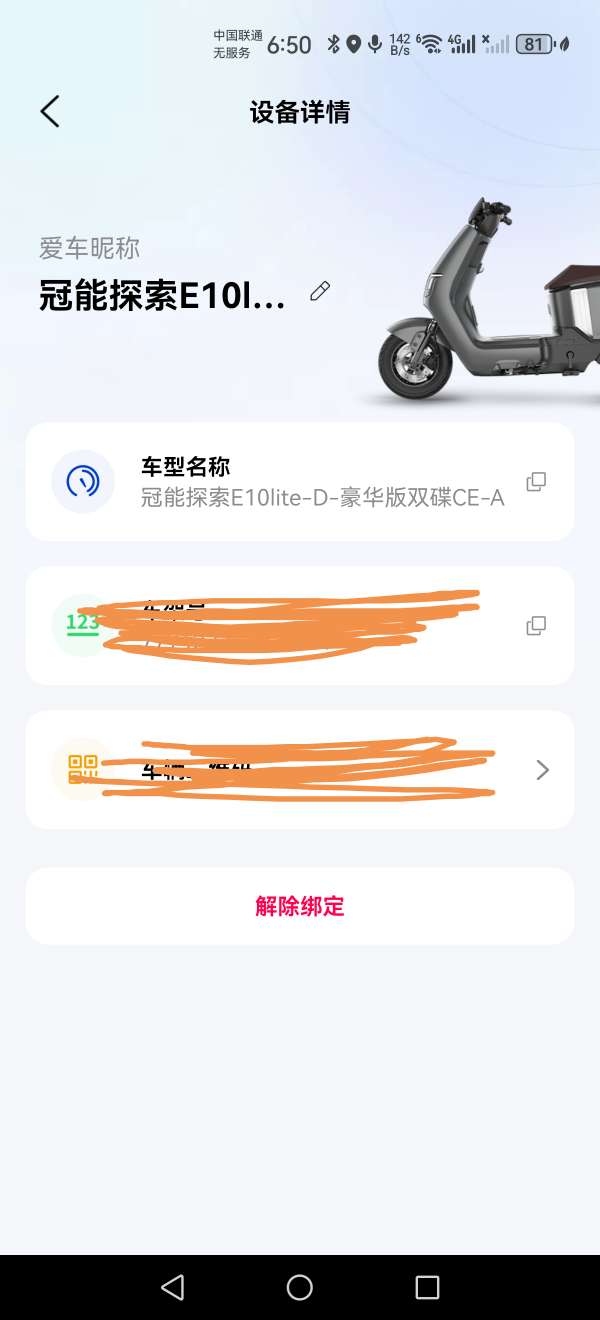The width and height of the screenshot is (600, 1320).
Task: Copy the 车型名称 model name
Action: pyautogui.click(x=536, y=482)
